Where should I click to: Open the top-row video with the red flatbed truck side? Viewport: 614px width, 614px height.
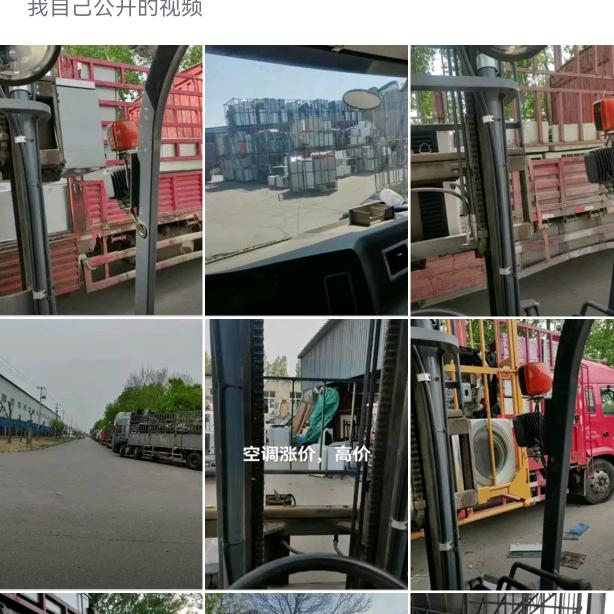click(x=512, y=180)
